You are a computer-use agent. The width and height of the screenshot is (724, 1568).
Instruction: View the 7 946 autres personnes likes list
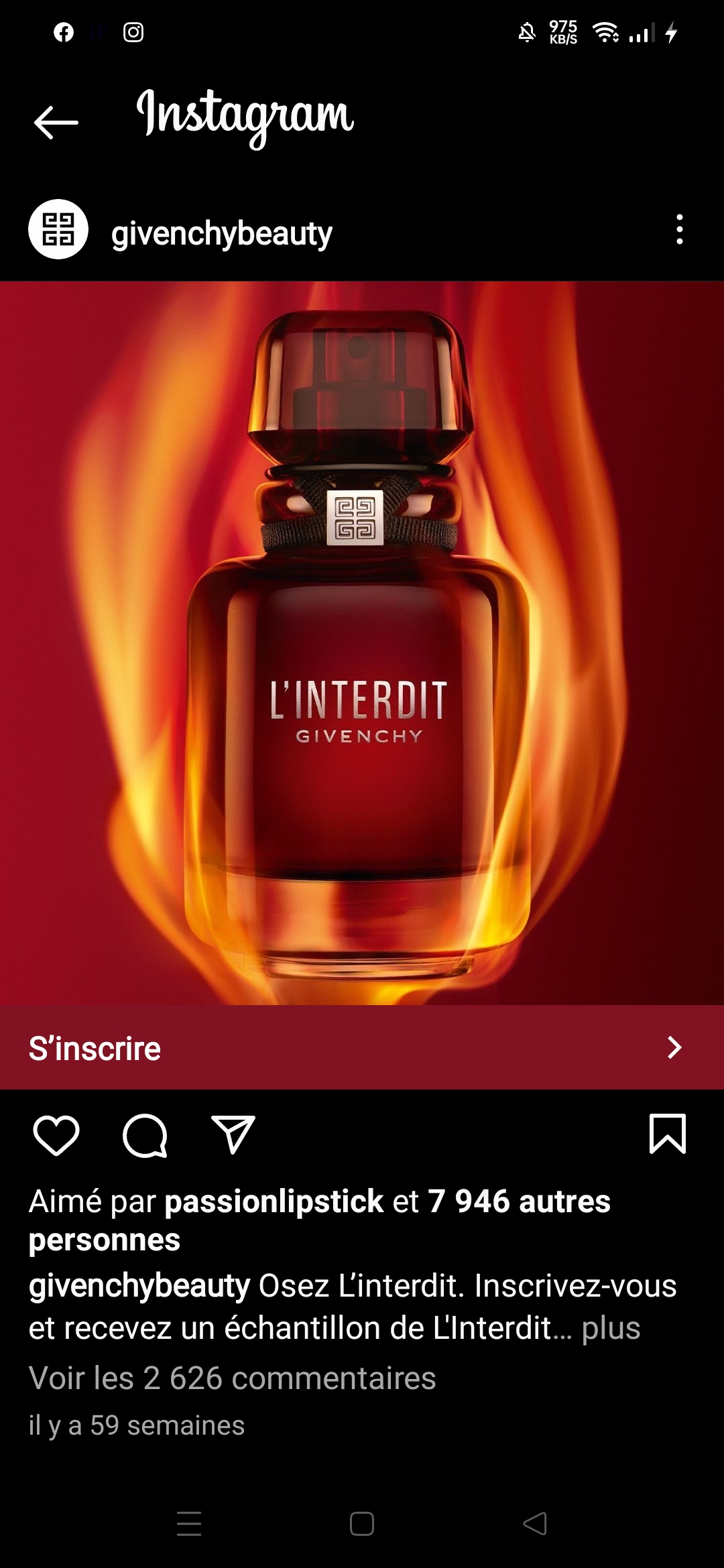518,1201
